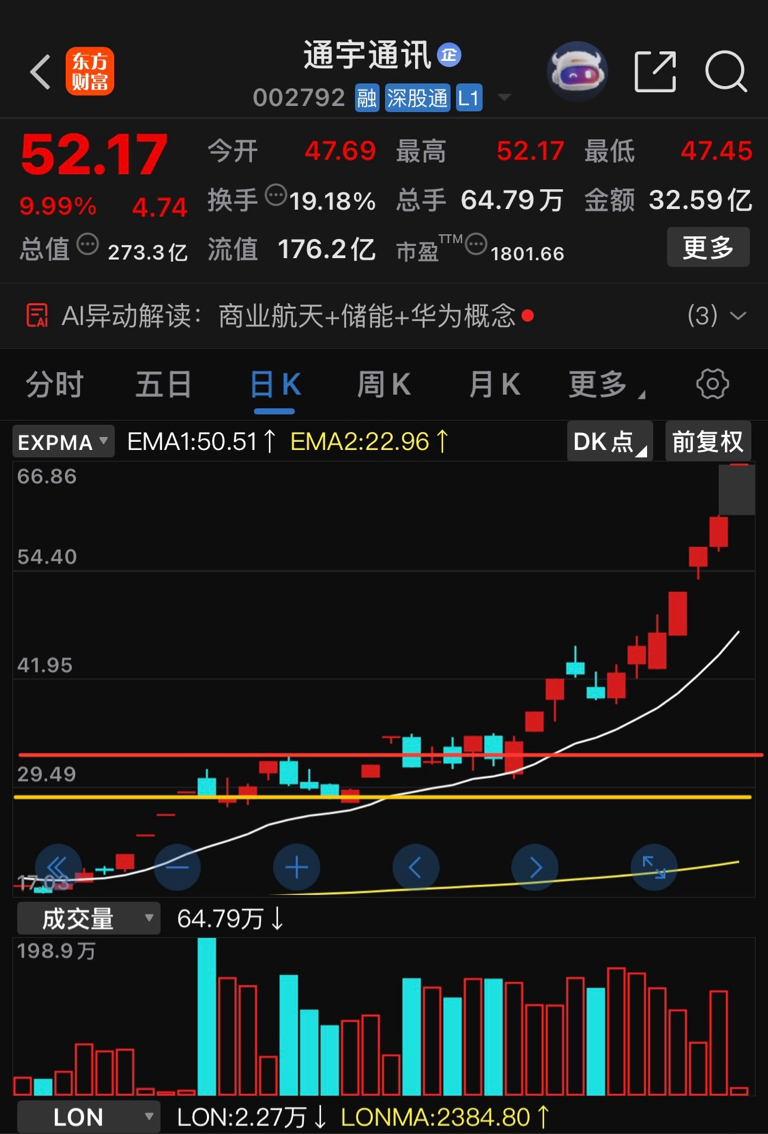Open stock search
Screen dimensions: 768x1134
(x=725, y=72)
